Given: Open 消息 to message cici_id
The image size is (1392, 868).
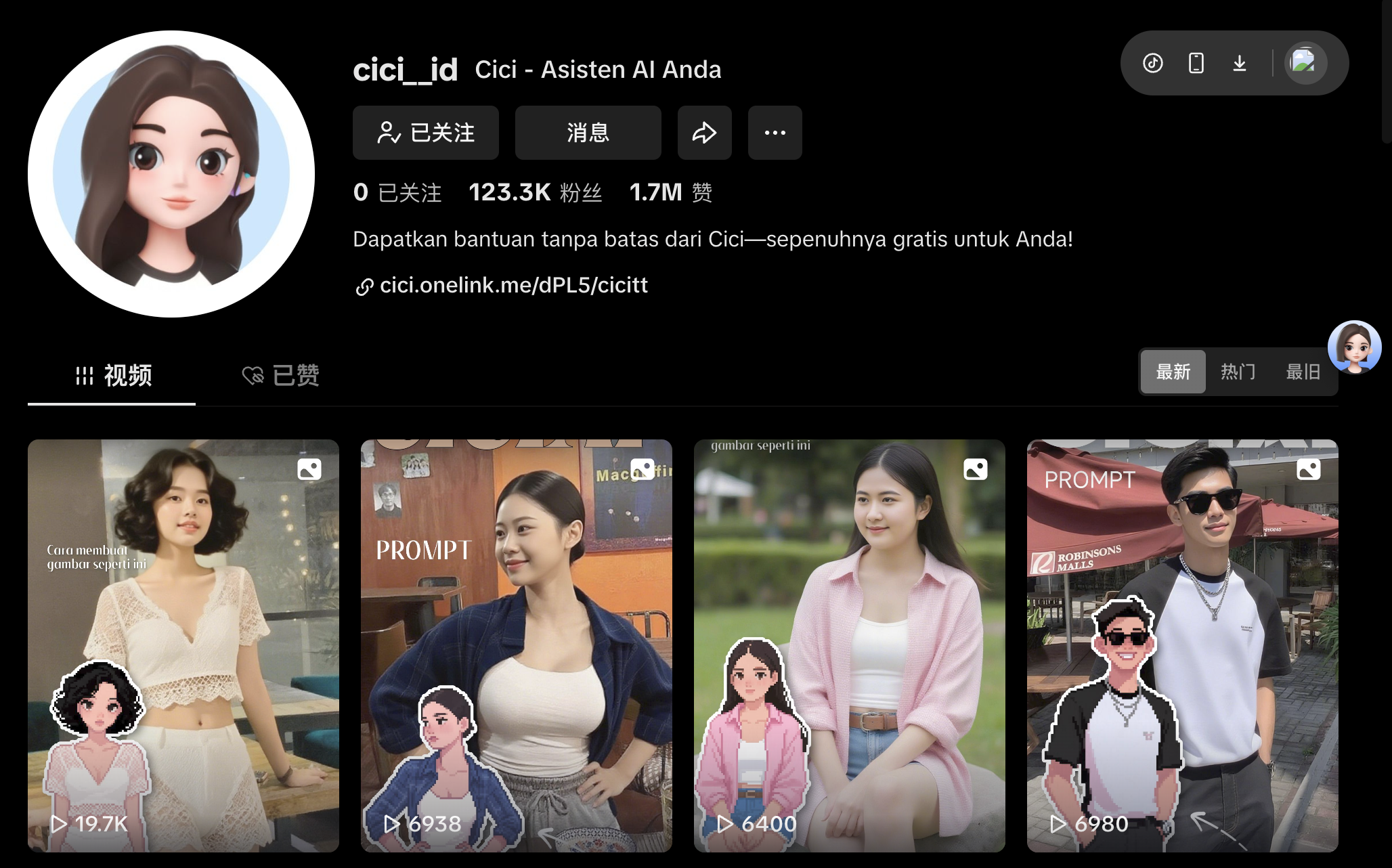Looking at the screenshot, I should [588, 133].
